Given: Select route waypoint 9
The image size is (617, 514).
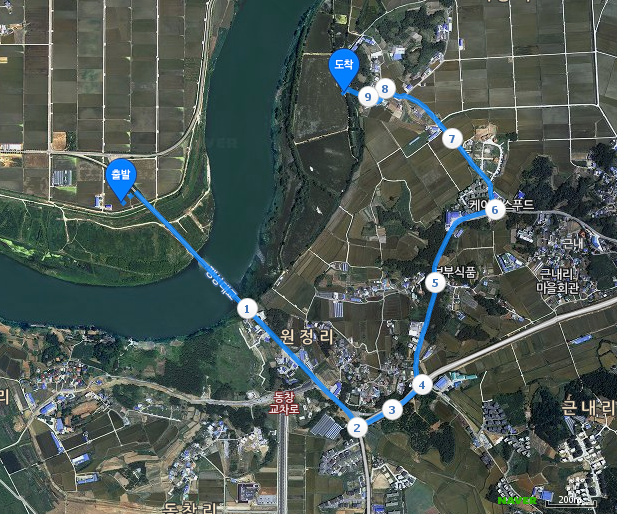Looking at the screenshot, I should 368,97.
